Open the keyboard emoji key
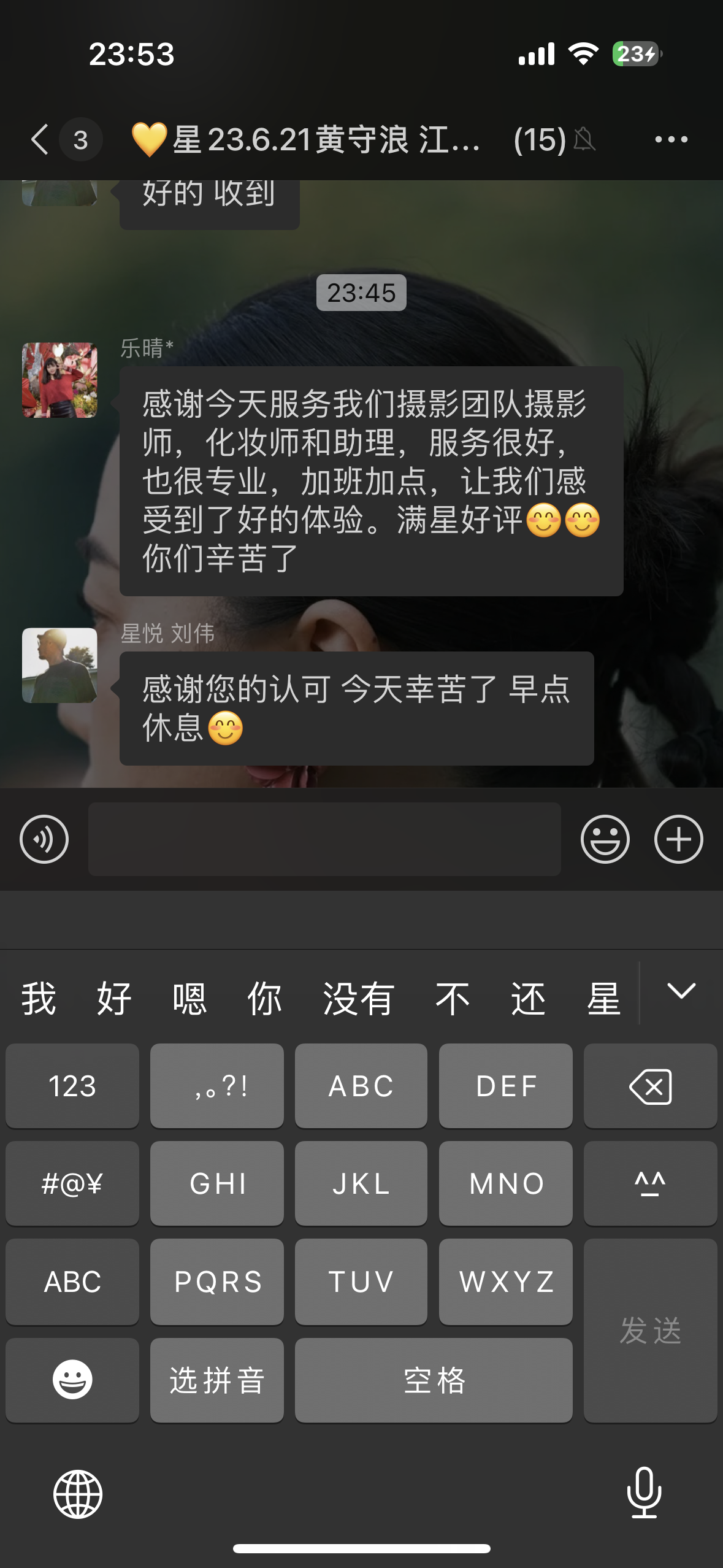The height and width of the screenshot is (1568, 723). pyautogui.click(x=72, y=1380)
